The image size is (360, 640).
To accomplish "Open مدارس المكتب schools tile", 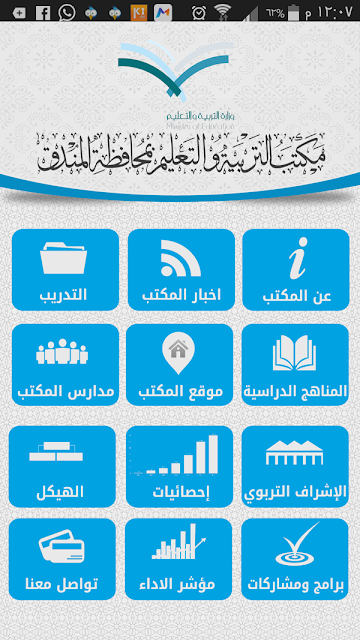I will coord(65,365).
